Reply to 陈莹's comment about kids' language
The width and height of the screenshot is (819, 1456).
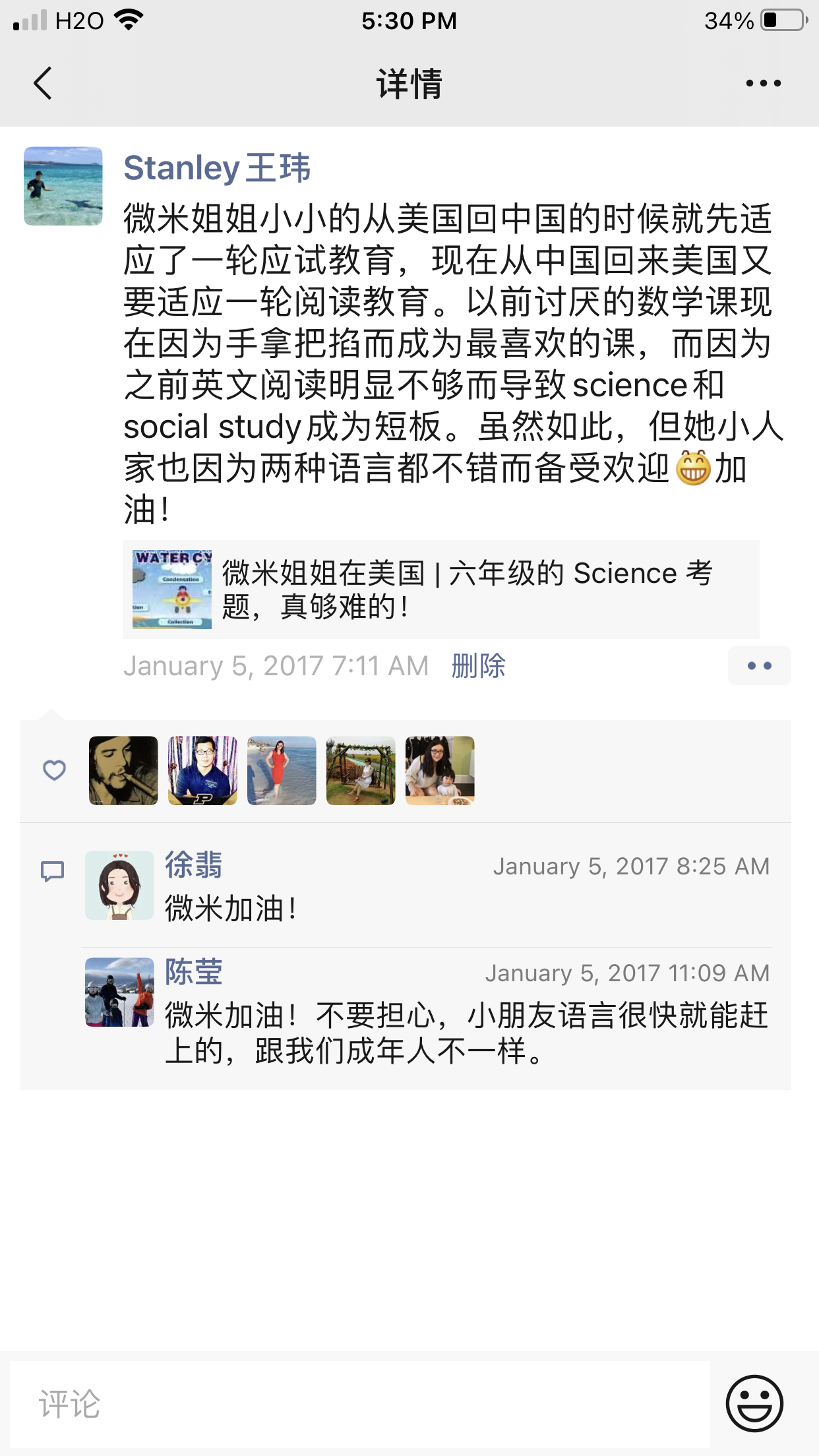pyautogui.click(x=462, y=1033)
